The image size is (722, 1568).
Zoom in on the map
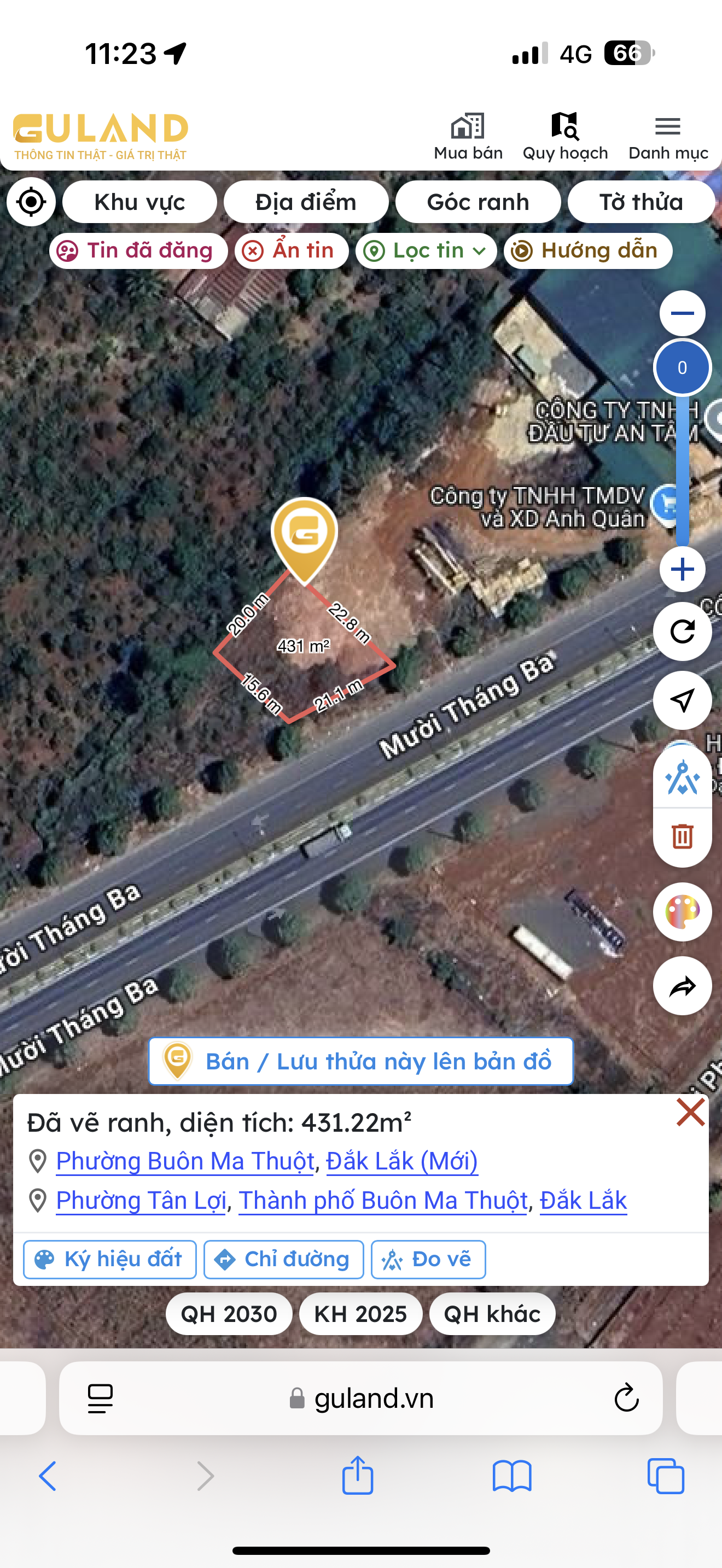click(682, 570)
